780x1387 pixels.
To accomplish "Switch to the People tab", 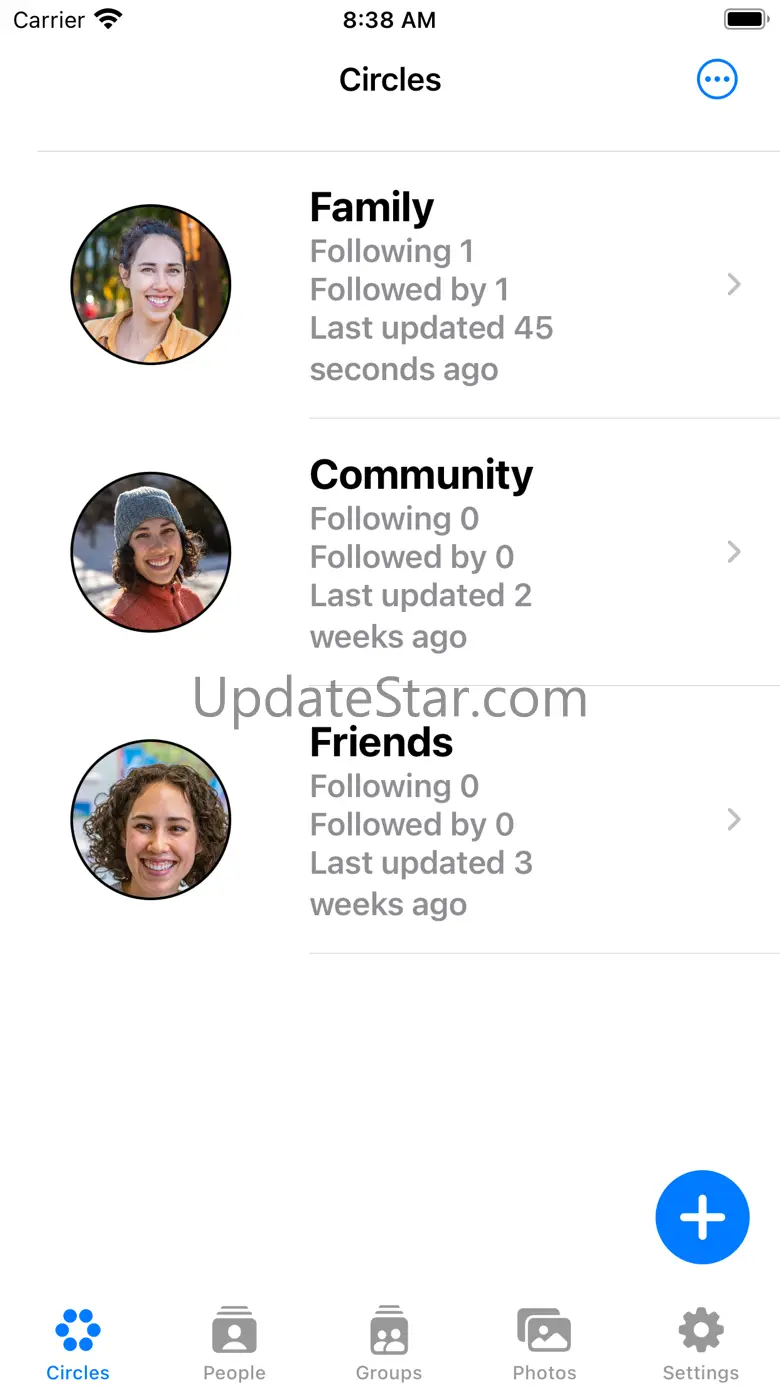I will click(x=234, y=1343).
